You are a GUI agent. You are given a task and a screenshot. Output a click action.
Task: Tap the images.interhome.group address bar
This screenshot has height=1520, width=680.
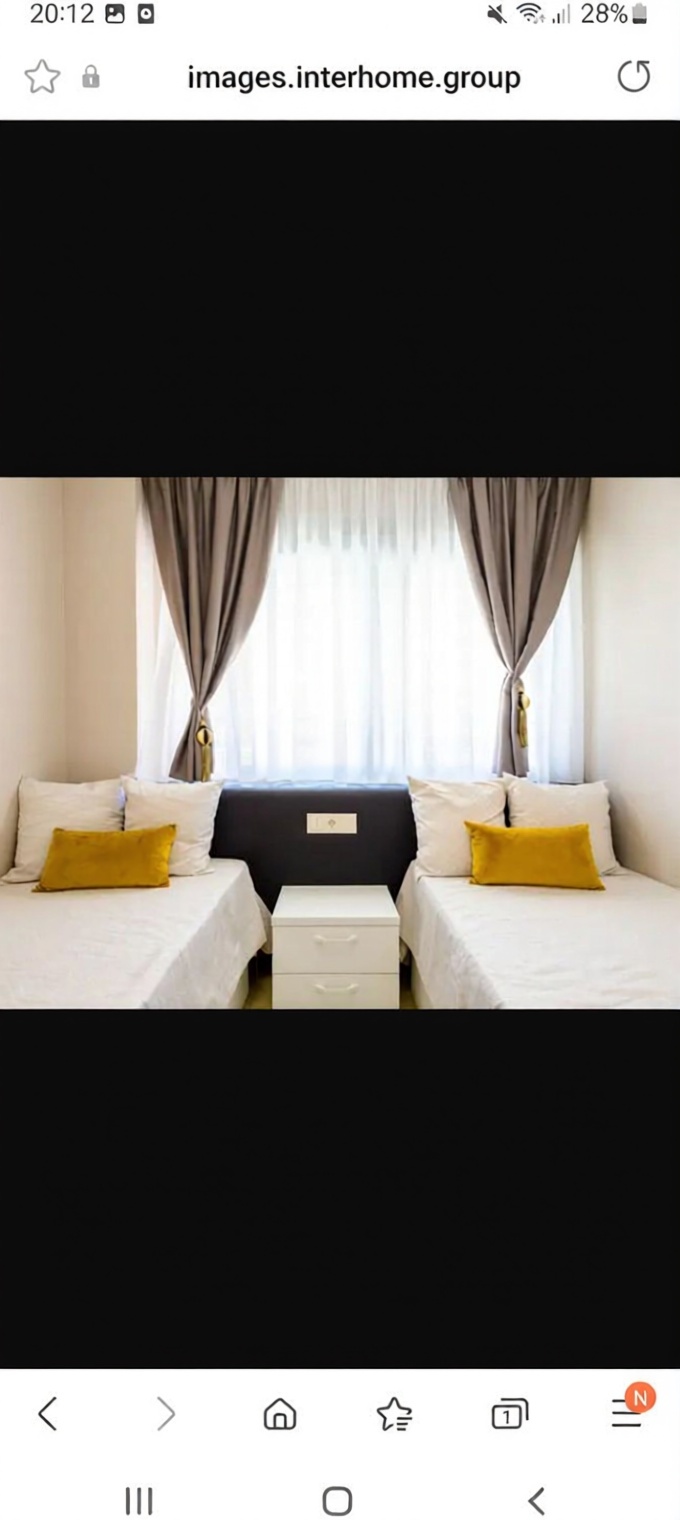[353, 77]
